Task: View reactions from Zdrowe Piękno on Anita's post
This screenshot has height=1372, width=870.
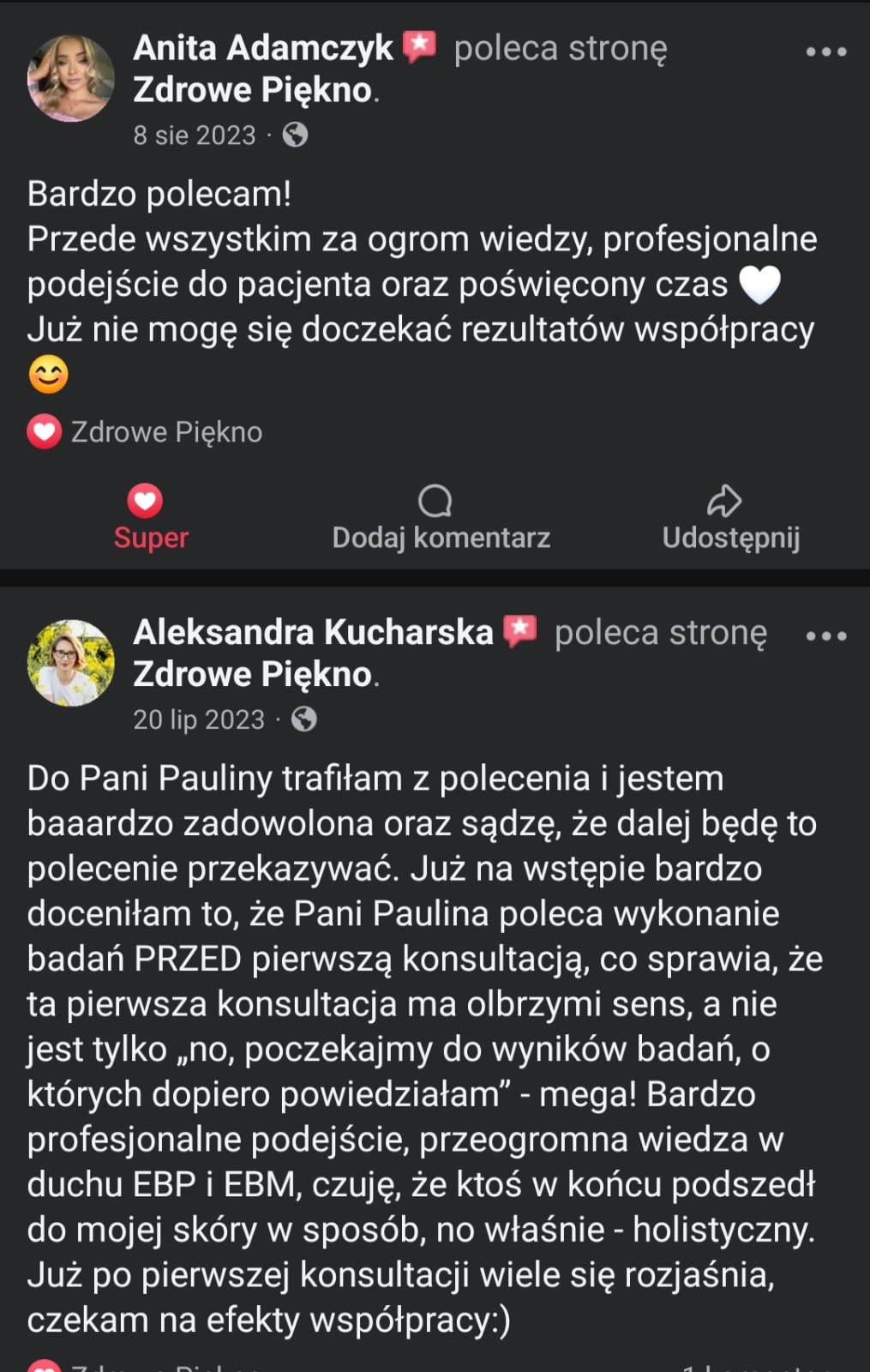Action: (146, 432)
